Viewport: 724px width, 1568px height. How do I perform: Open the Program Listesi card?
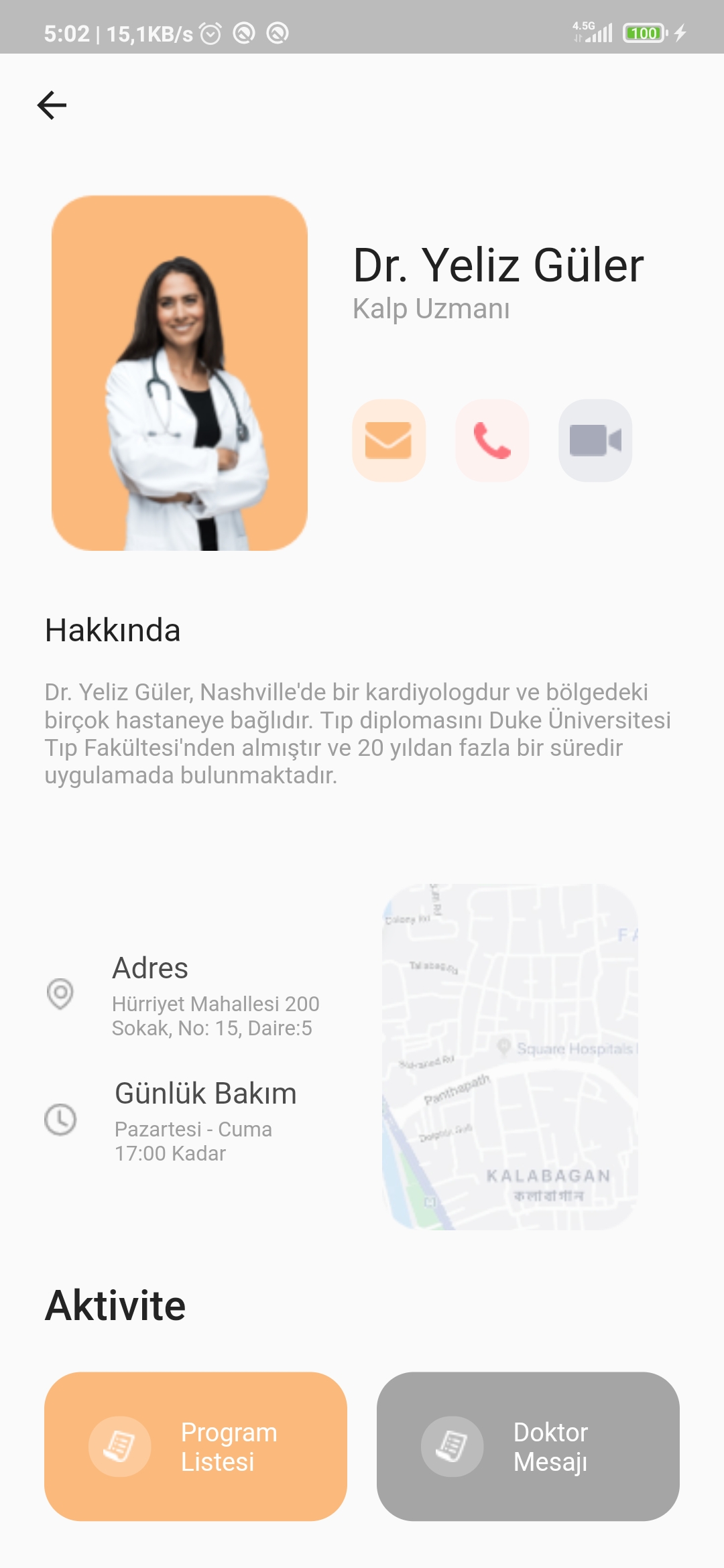point(196,1447)
